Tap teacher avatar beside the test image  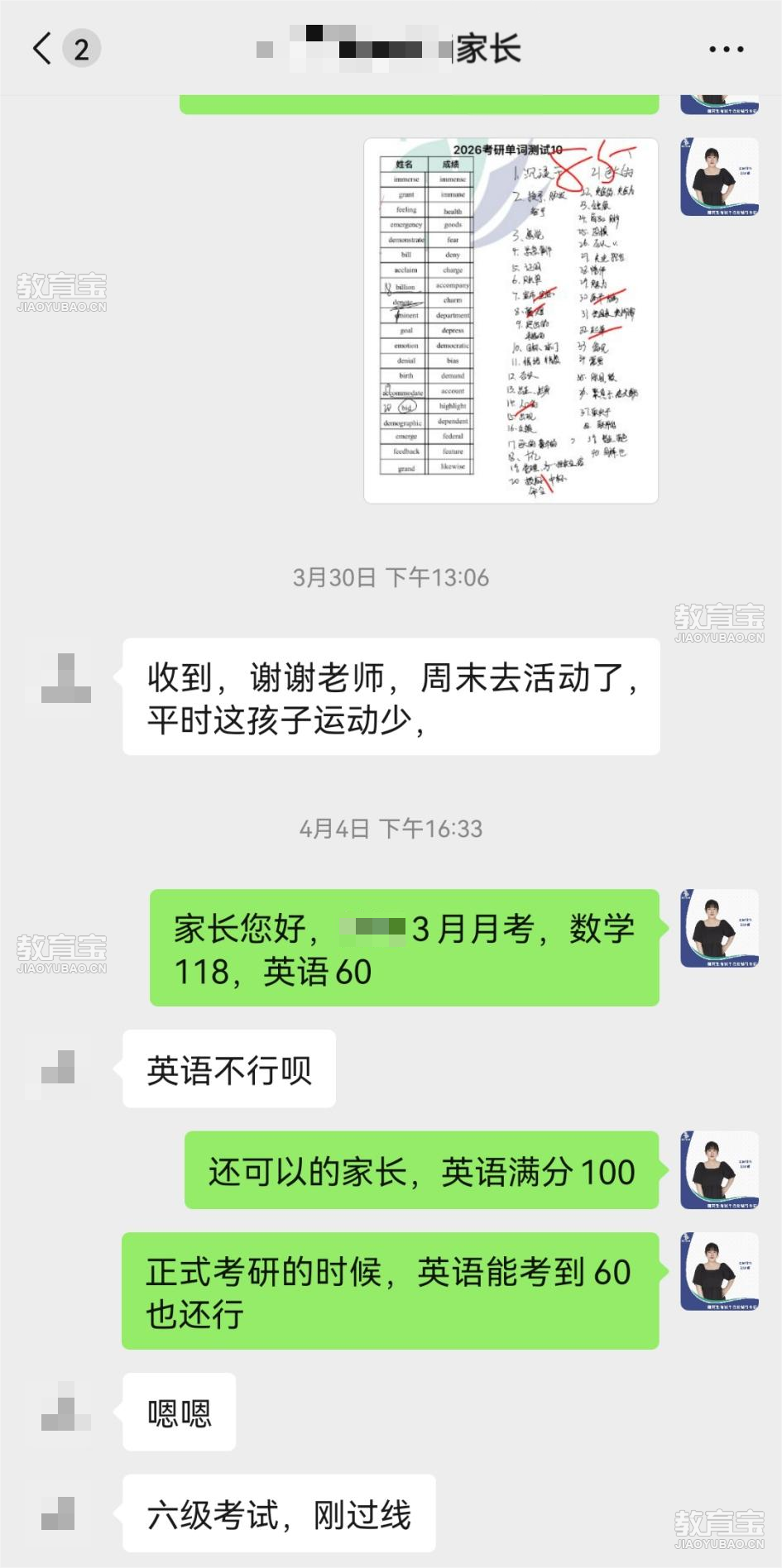tap(719, 177)
